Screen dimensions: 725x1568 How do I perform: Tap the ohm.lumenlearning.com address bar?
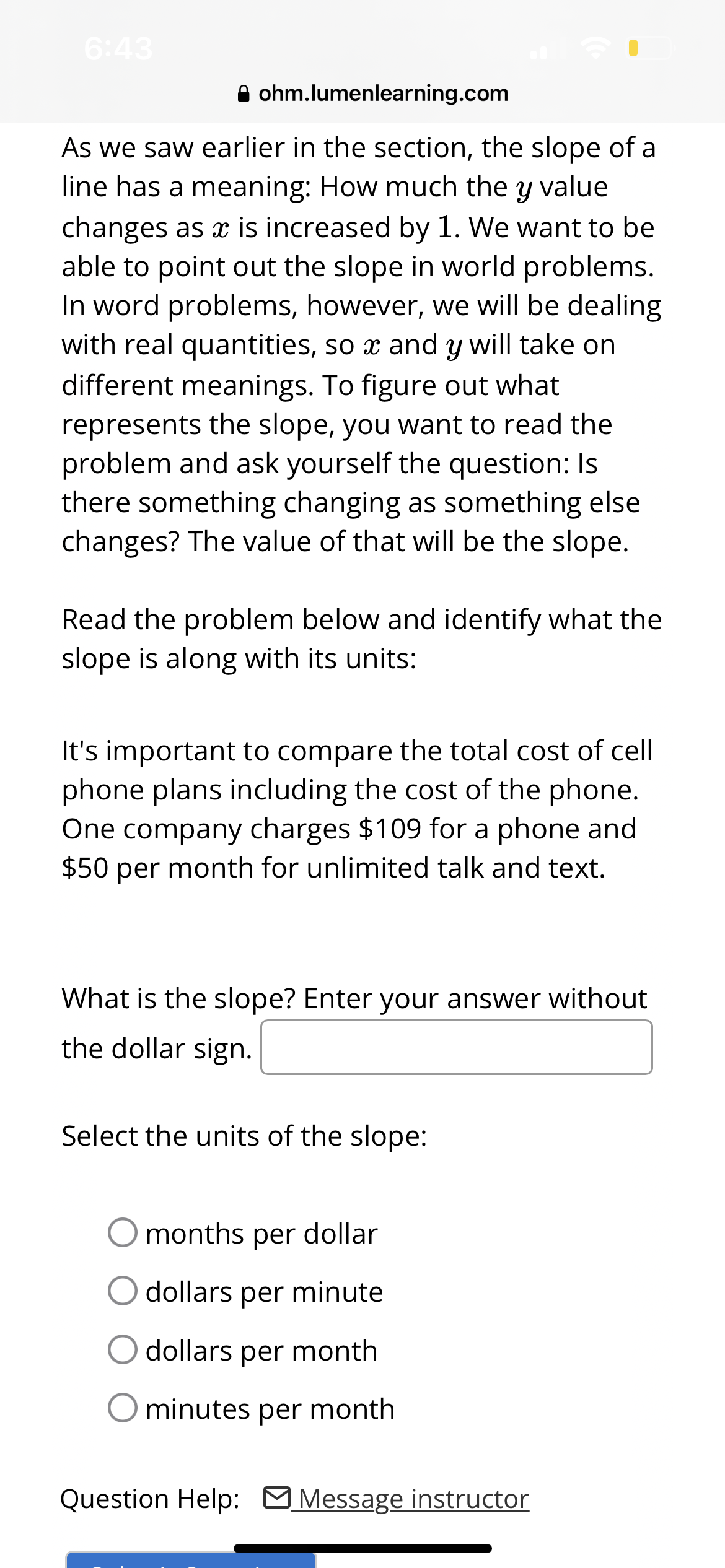(373, 94)
